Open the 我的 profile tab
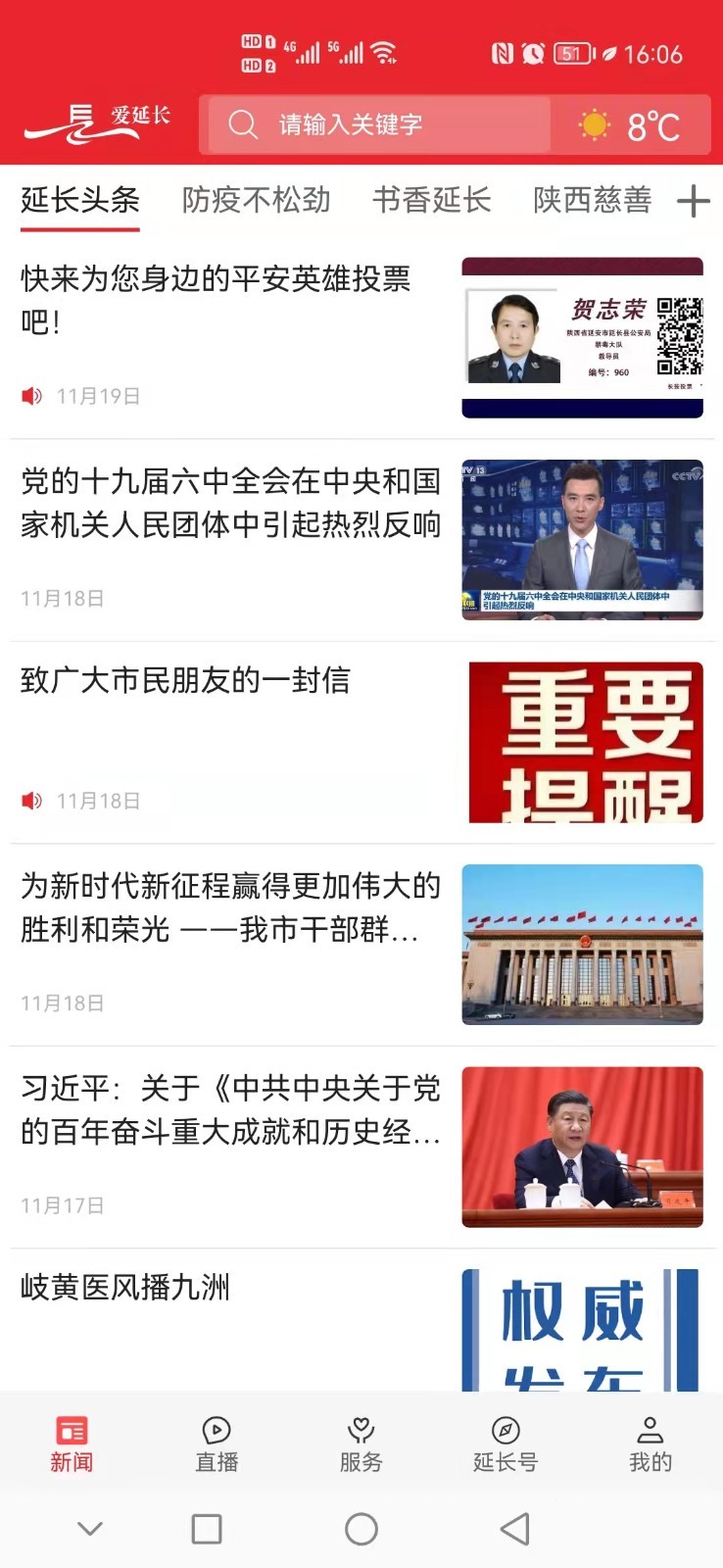 point(650,1444)
